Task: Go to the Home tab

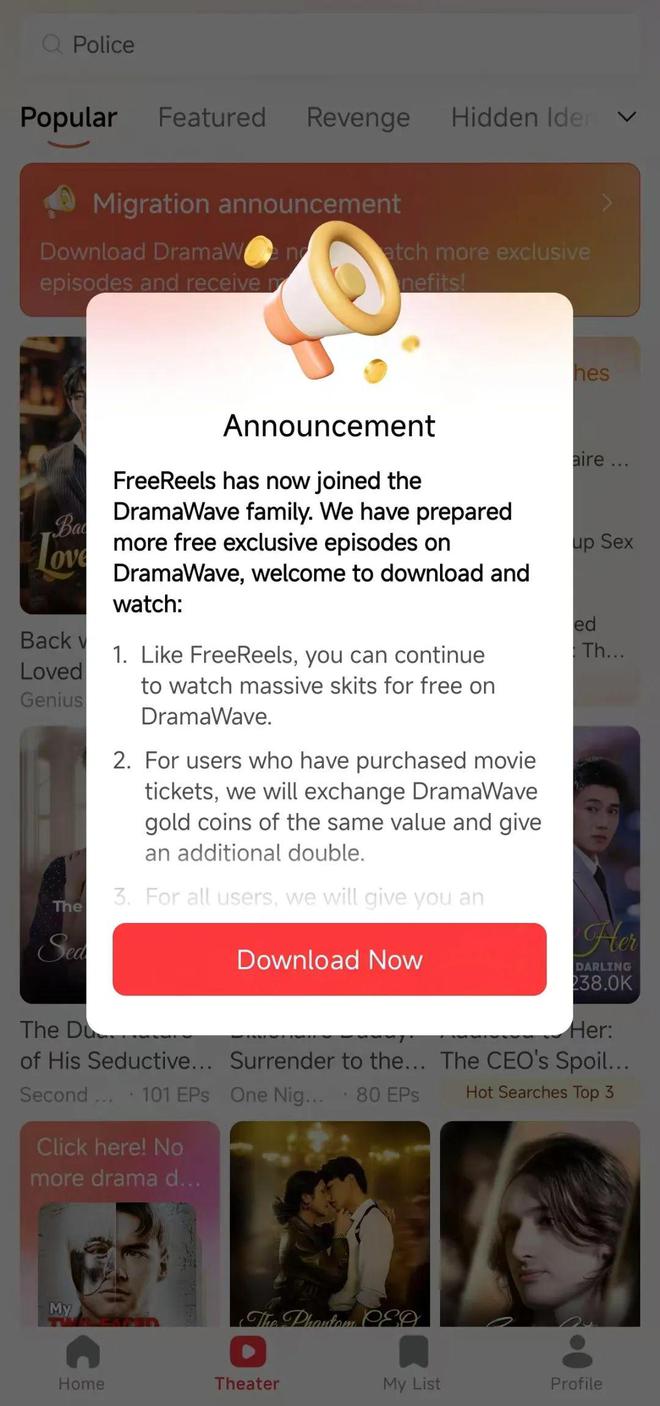Action: [x=82, y=1364]
